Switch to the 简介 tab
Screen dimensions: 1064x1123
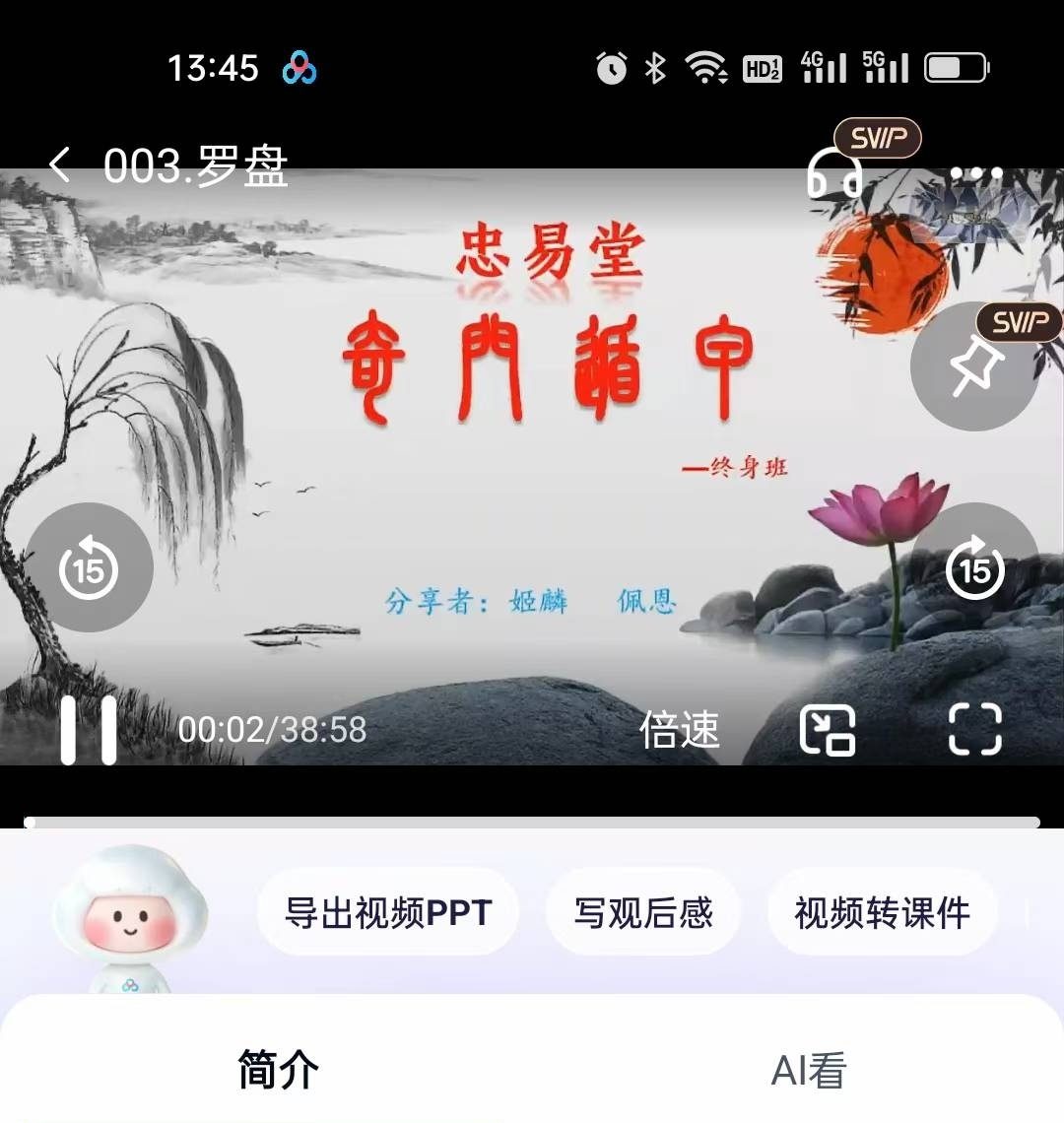pos(279,1070)
